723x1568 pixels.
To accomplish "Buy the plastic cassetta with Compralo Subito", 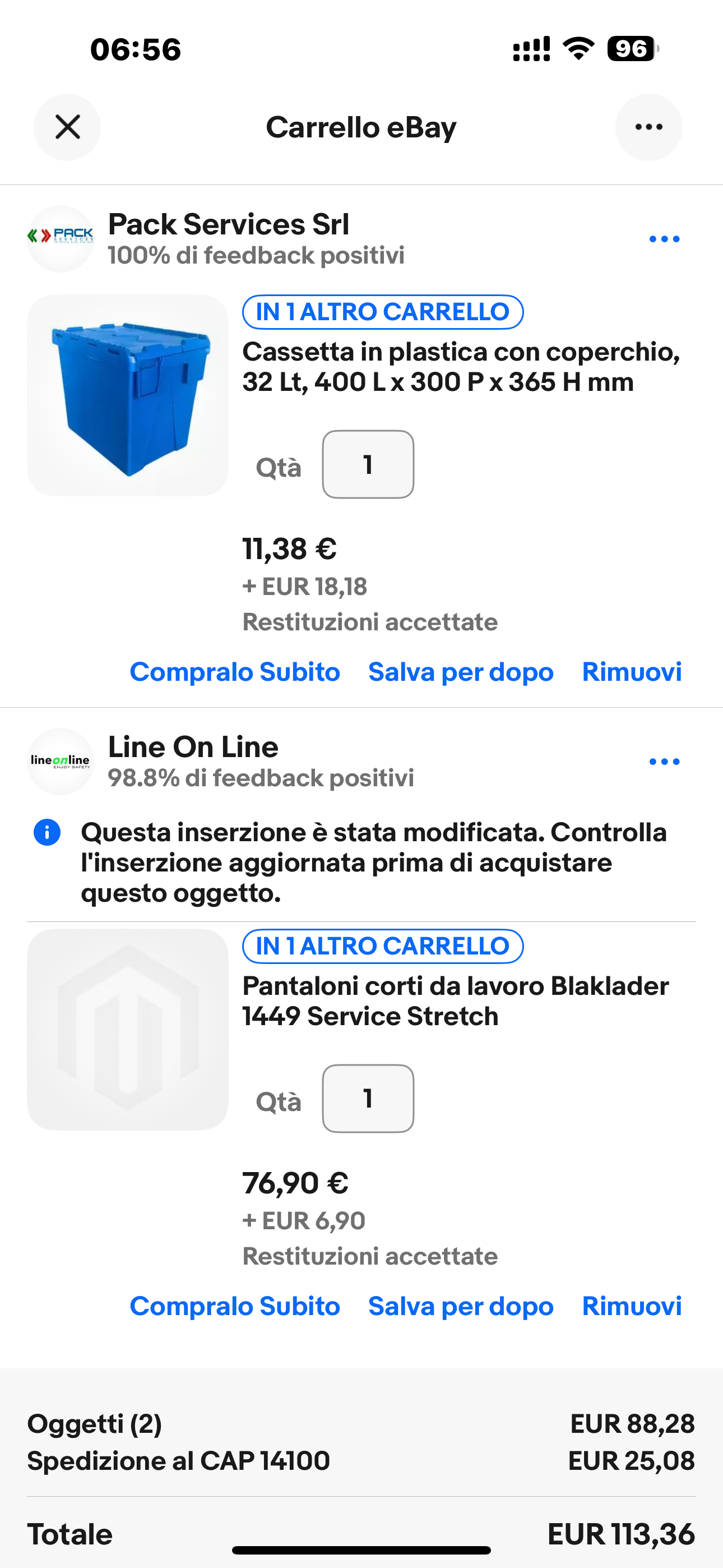I will pyautogui.click(x=234, y=672).
